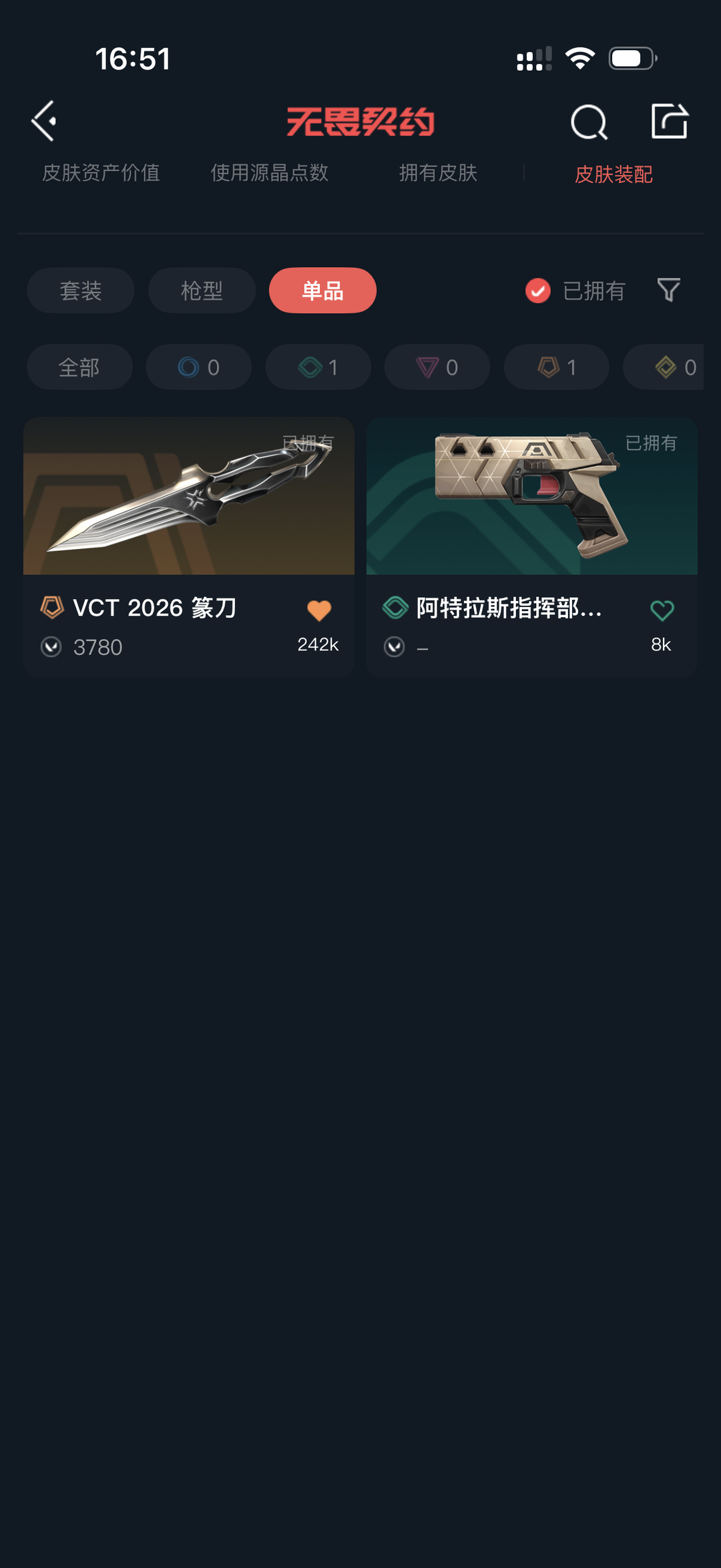Open the search icon
Viewport: 721px width, 1568px height.
(588, 122)
